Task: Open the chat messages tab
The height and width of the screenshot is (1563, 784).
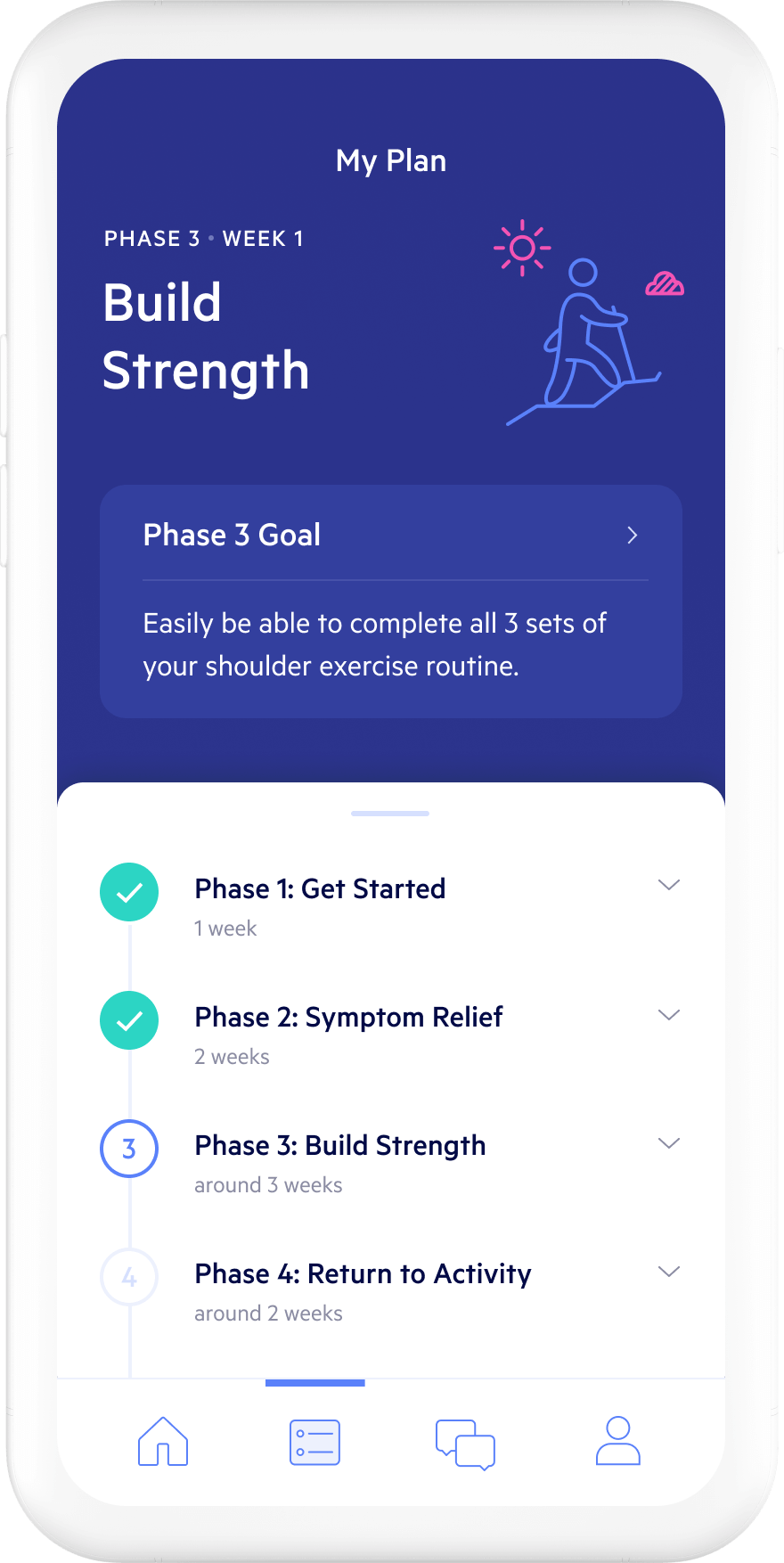Action: [x=465, y=1444]
